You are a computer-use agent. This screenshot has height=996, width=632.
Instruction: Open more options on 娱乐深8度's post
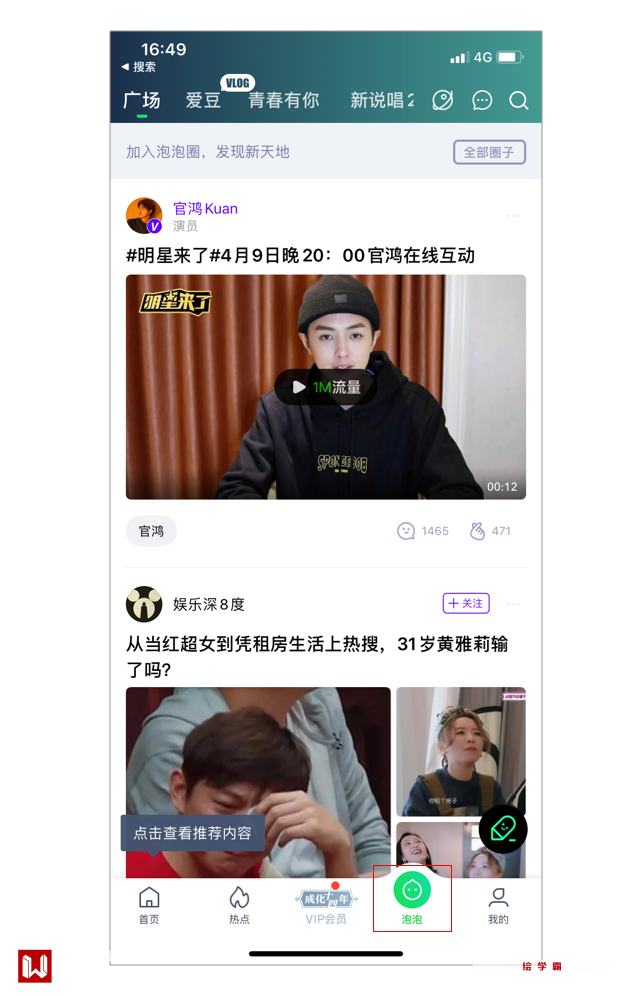513,604
